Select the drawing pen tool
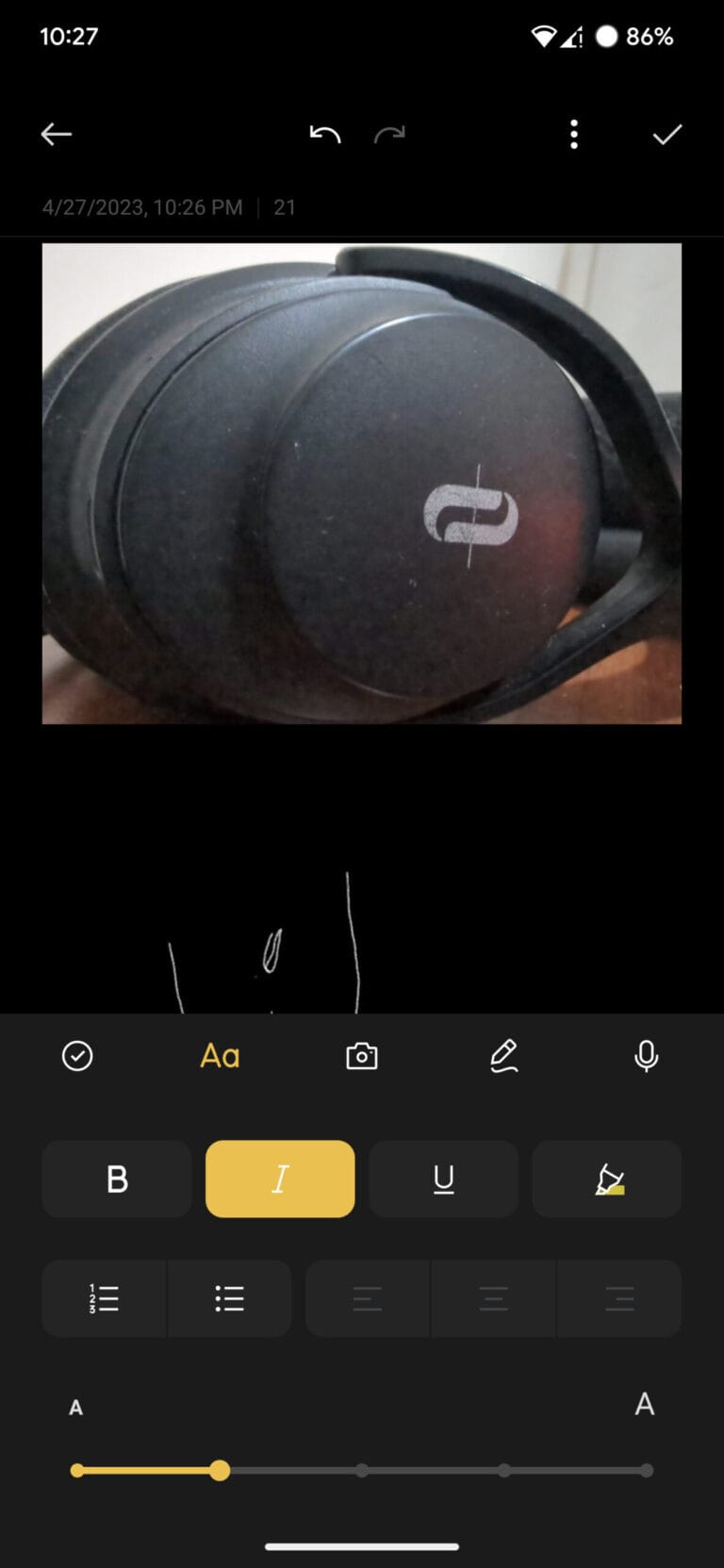724x1568 pixels. point(504,1056)
